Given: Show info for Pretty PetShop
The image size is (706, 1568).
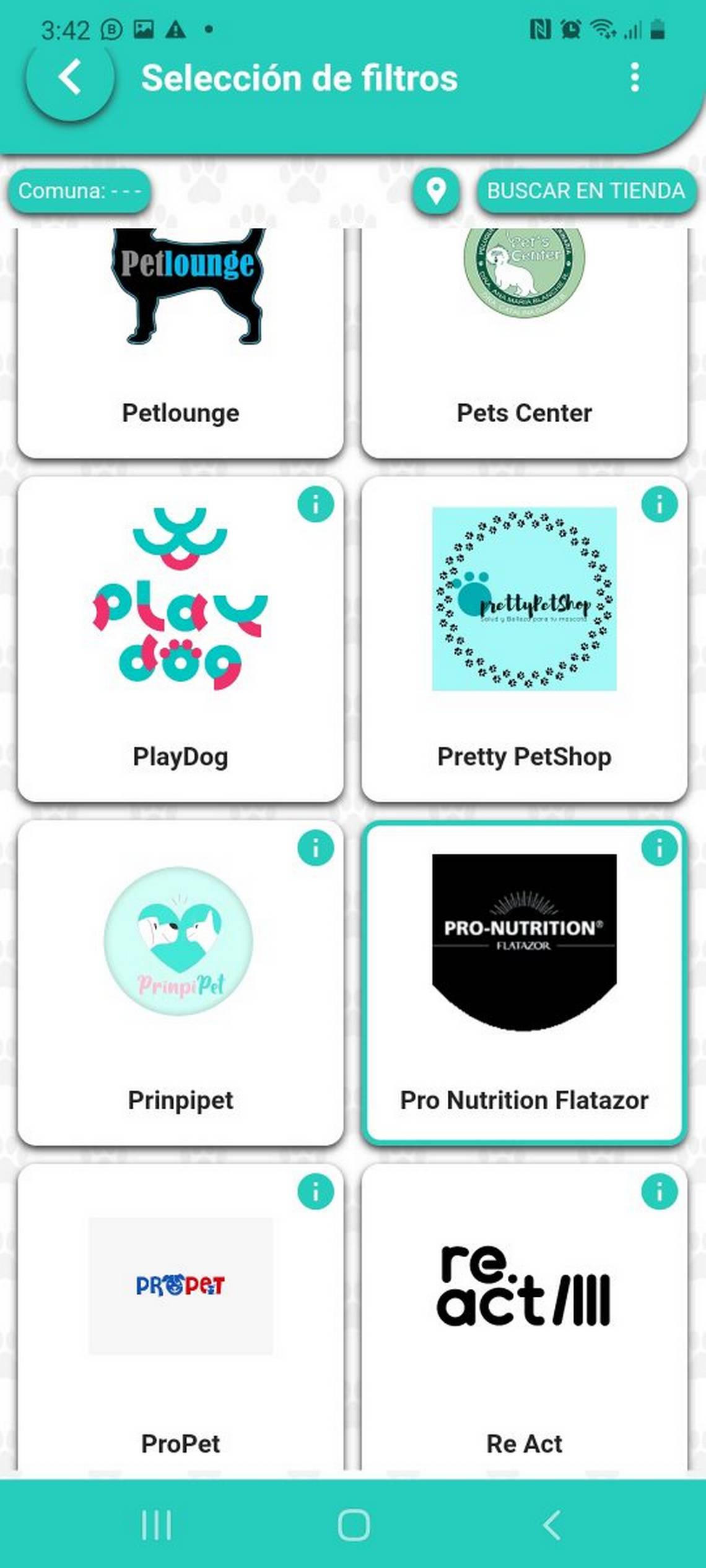Looking at the screenshot, I should point(659,505).
